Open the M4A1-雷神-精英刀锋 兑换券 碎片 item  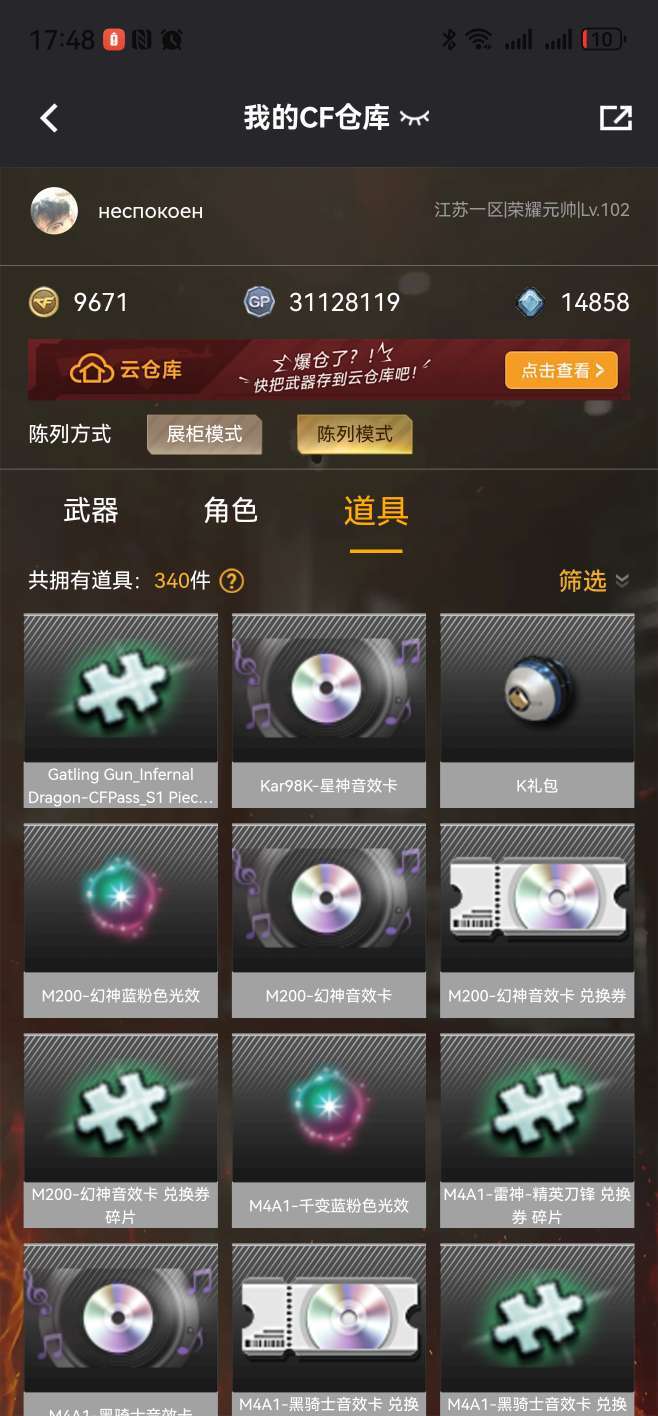click(x=537, y=1130)
